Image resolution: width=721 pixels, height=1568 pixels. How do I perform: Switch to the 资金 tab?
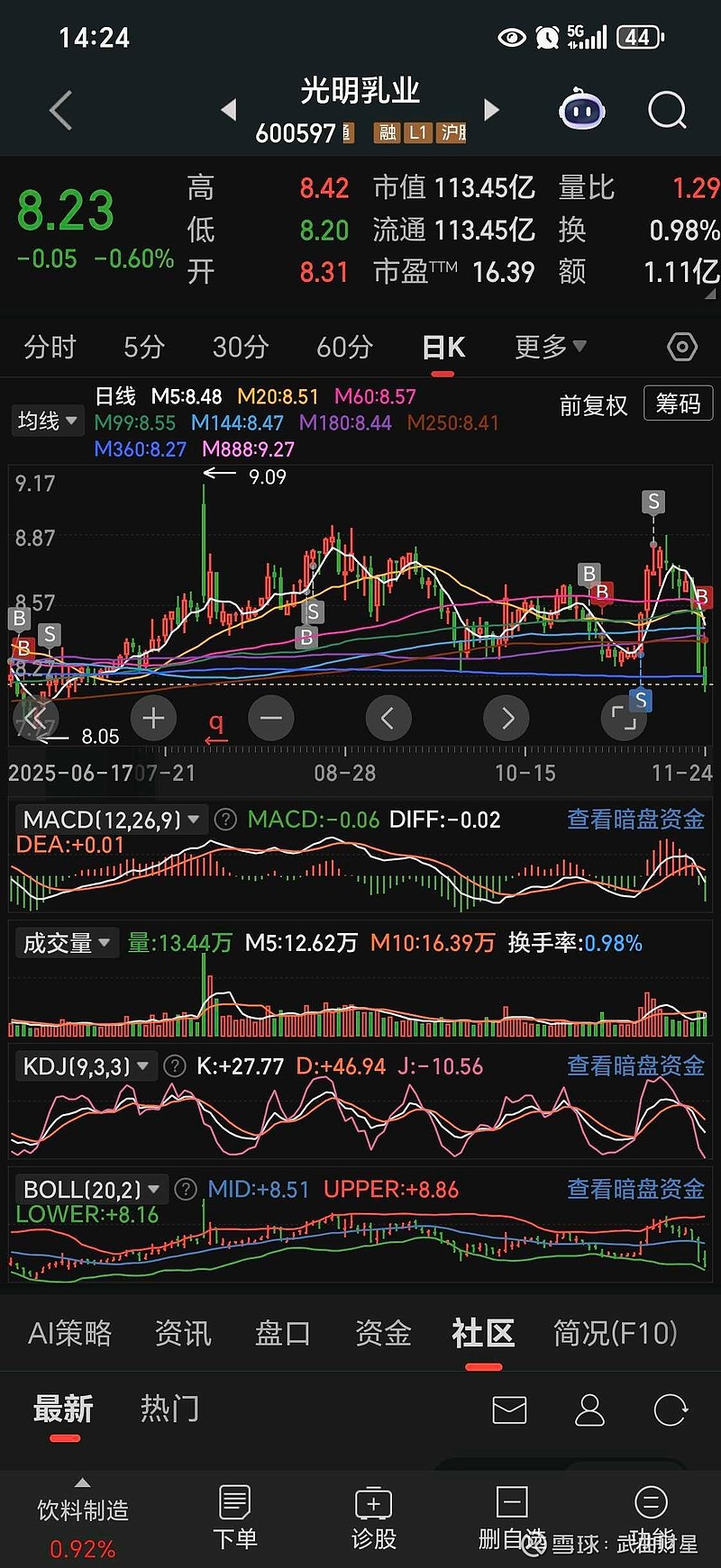click(x=383, y=1333)
